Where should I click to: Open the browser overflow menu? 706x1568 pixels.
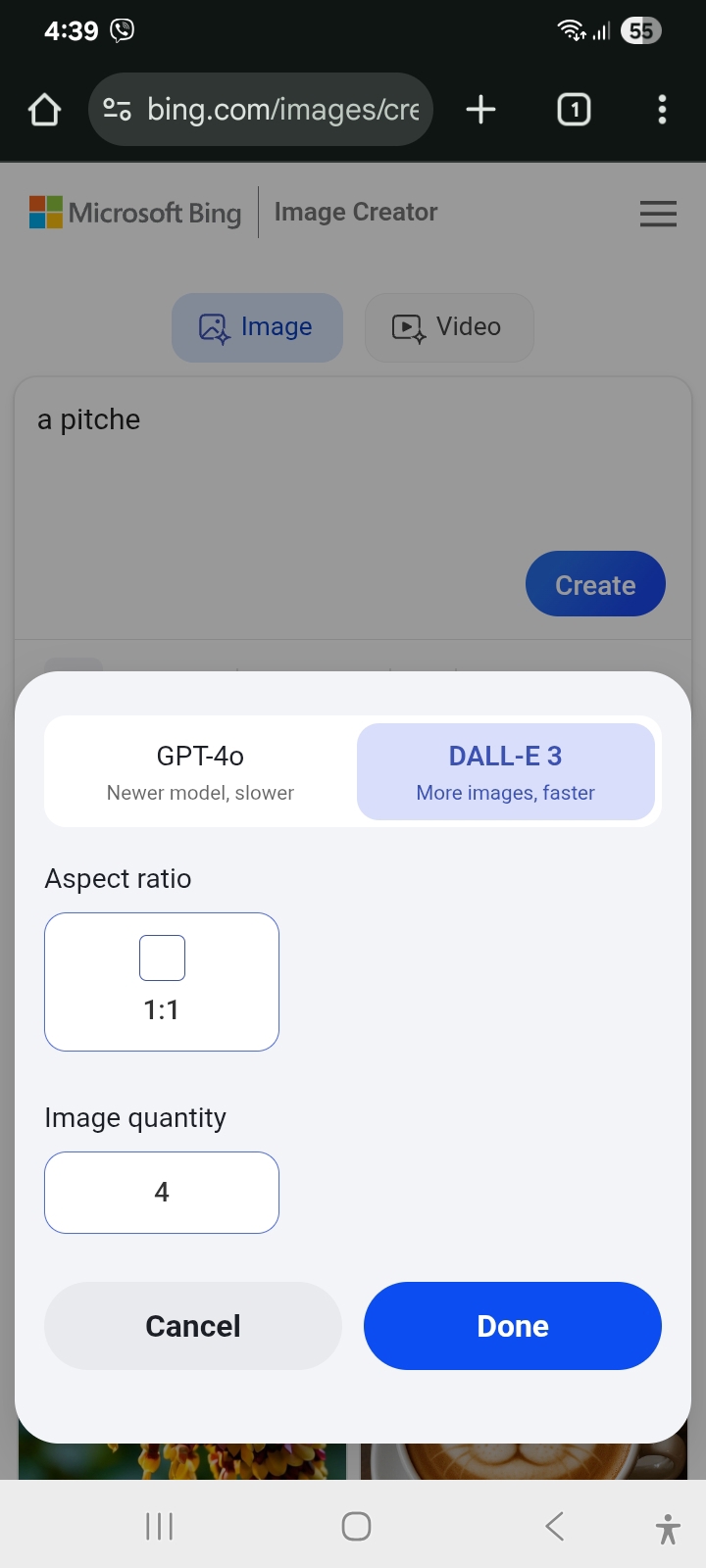(662, 110)
